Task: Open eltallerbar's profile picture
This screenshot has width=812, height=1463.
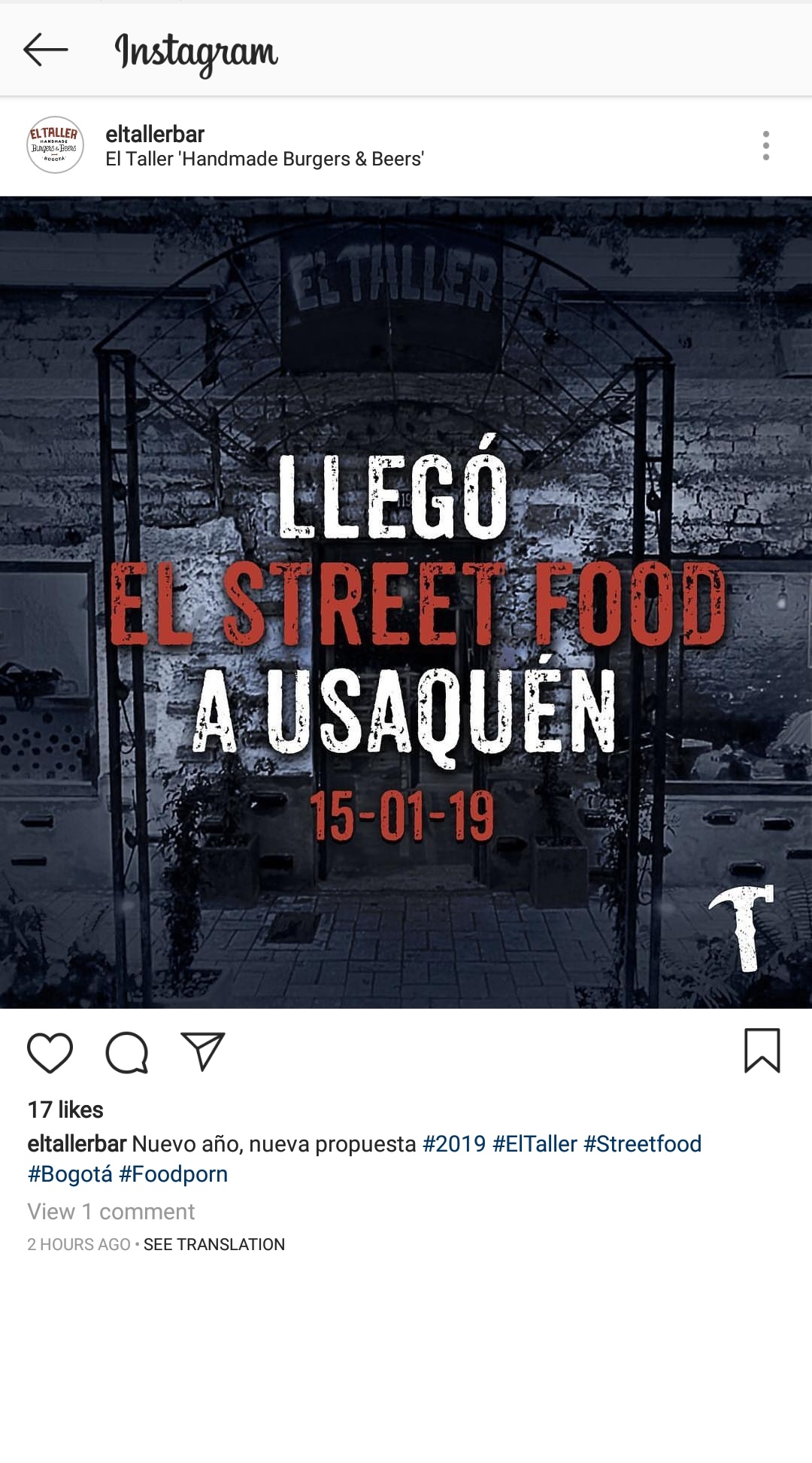Action: click(x=55, y=144)
